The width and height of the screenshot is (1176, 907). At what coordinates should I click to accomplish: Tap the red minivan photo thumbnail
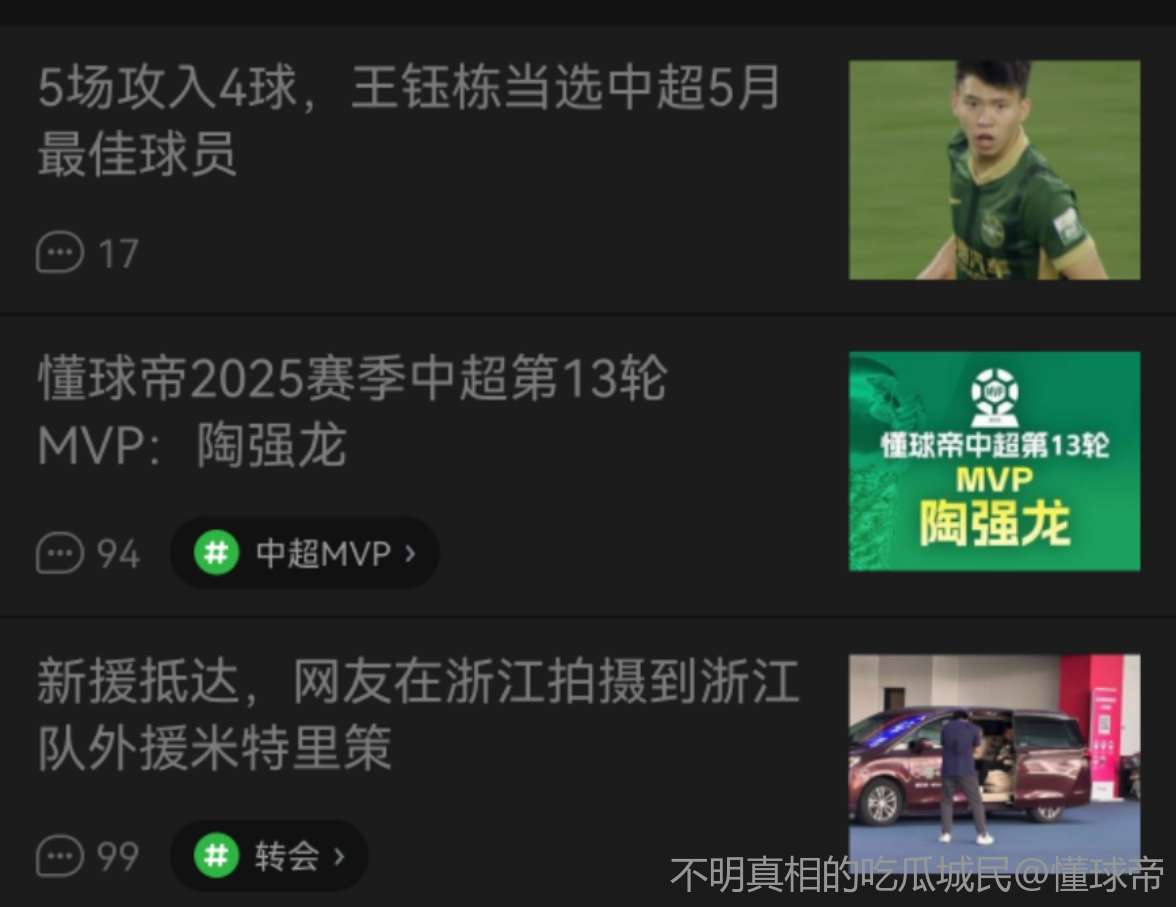point(994,750)
